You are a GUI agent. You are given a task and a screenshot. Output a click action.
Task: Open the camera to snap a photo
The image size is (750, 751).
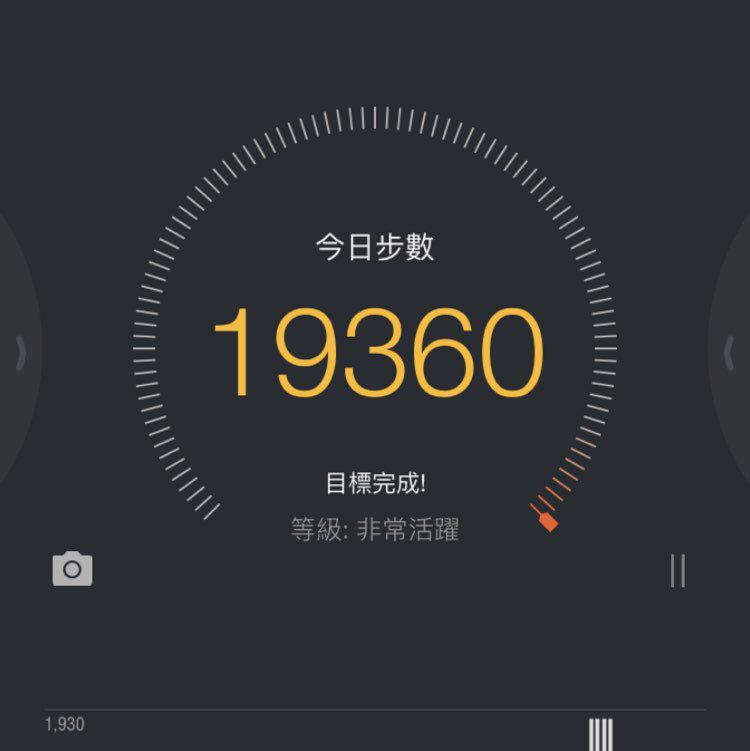tap(72, 569)
